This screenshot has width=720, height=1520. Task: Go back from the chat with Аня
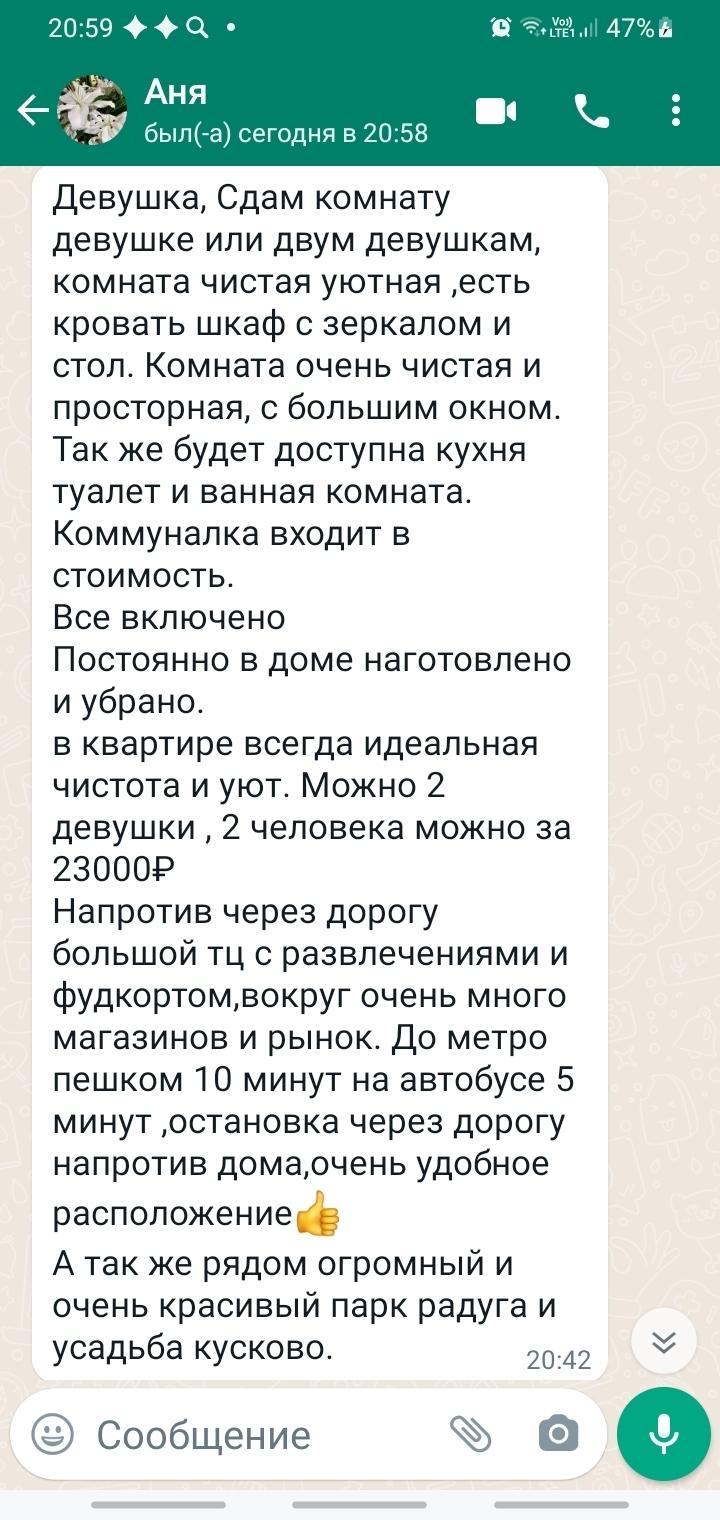34,111
